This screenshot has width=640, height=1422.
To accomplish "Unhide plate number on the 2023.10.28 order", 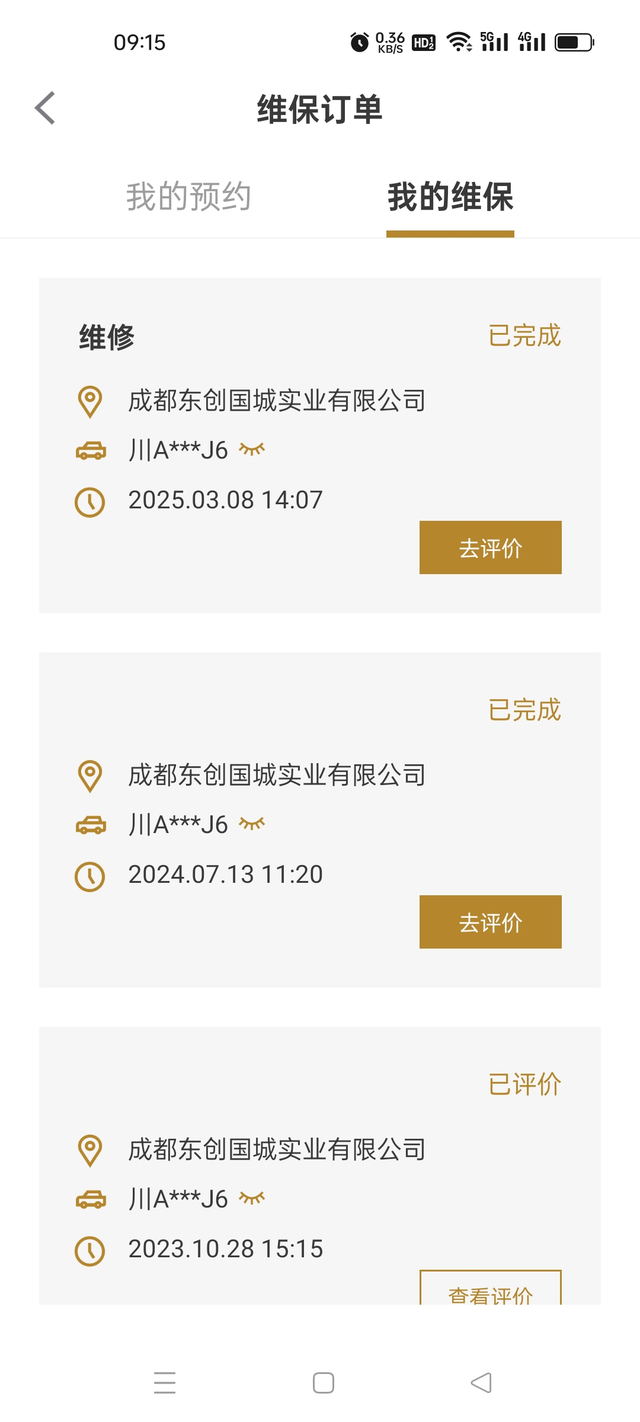I will pos(252,1197).
